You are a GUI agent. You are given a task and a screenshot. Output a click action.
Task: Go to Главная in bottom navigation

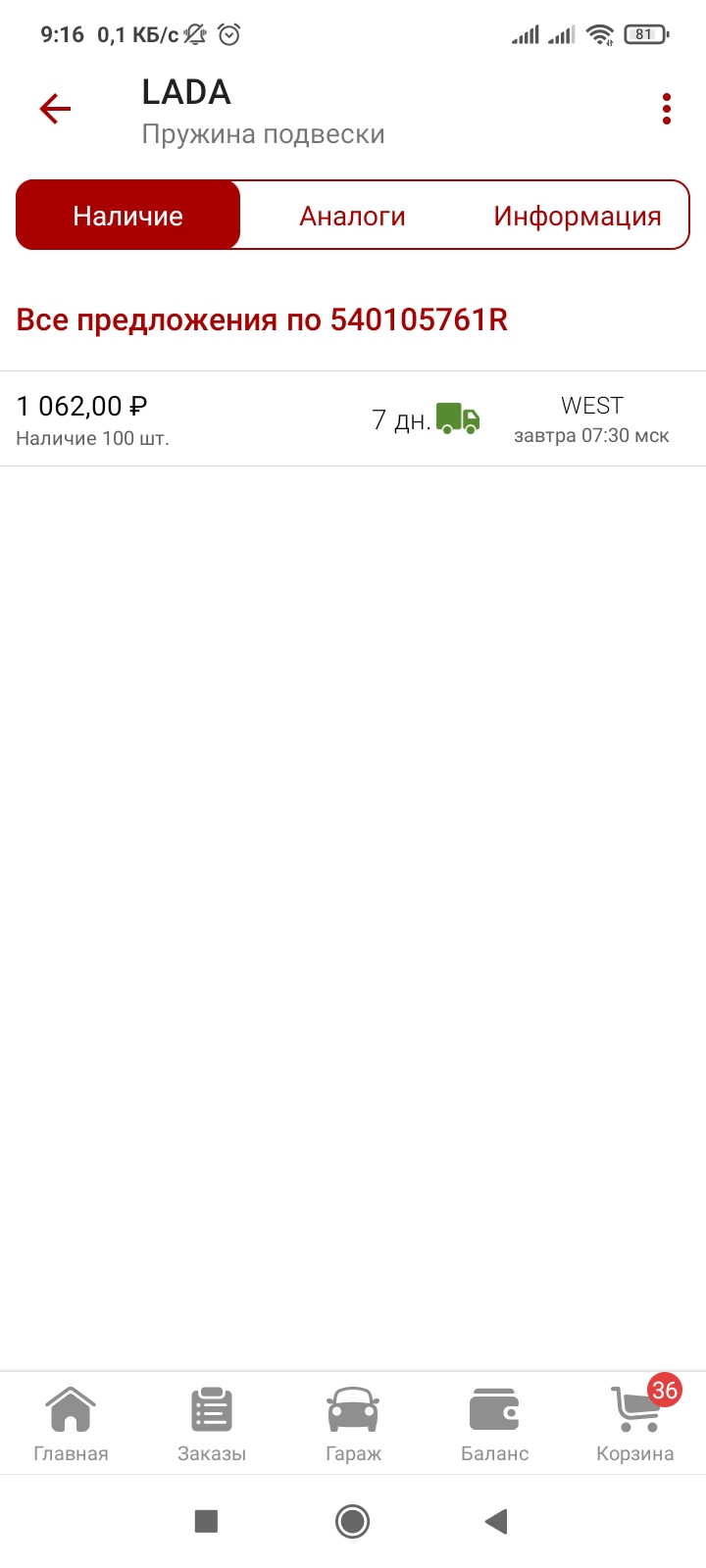(71, 1424)
